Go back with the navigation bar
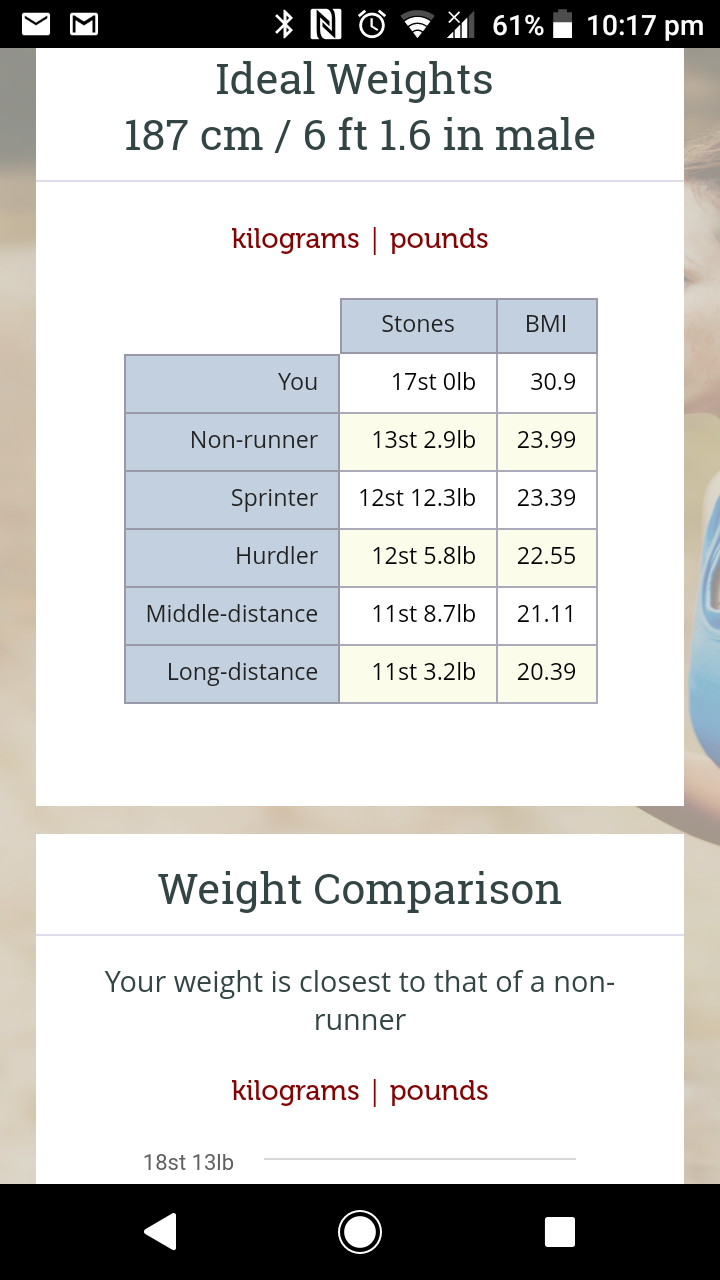Image resolution: width=720 pixels, height=1280 pixels. (161, 1232)
